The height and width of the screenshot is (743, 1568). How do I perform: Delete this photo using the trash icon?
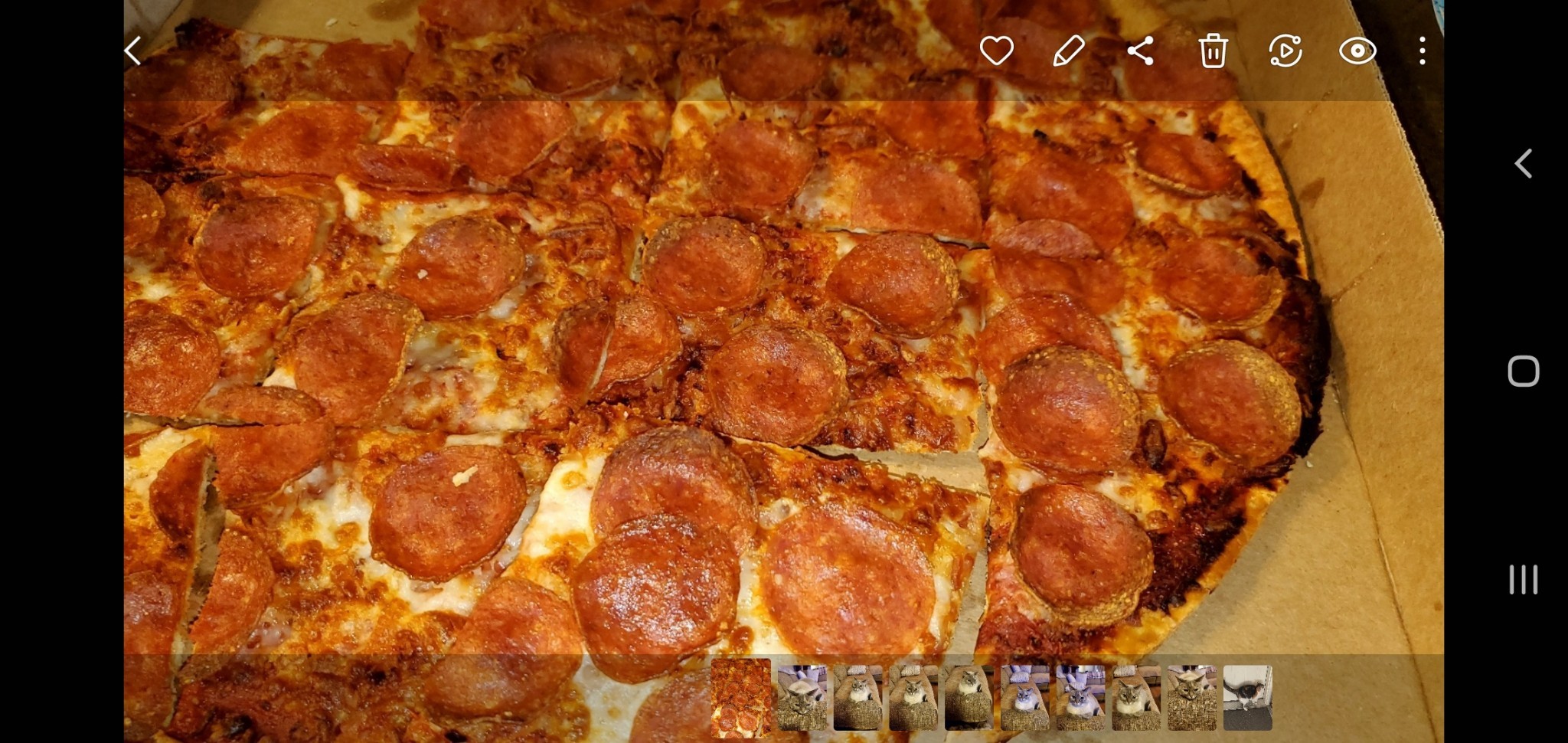1213,51
